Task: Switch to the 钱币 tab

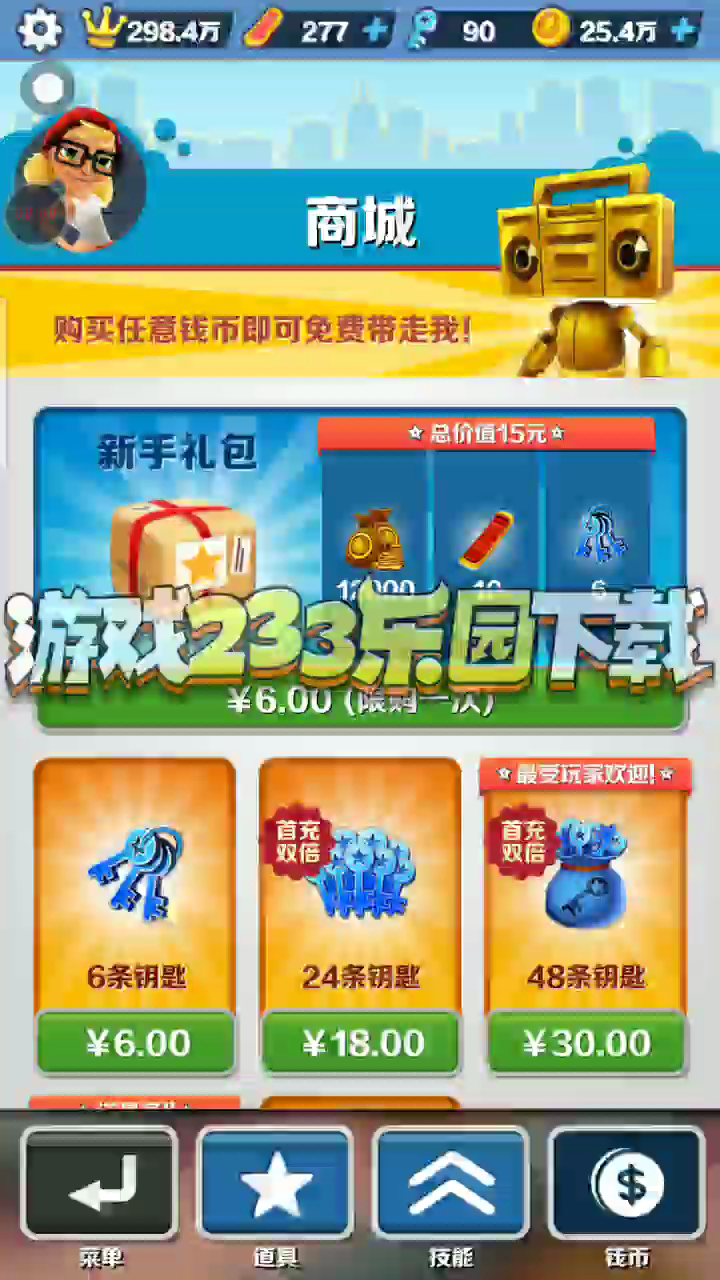Action: coord(627,1183)
